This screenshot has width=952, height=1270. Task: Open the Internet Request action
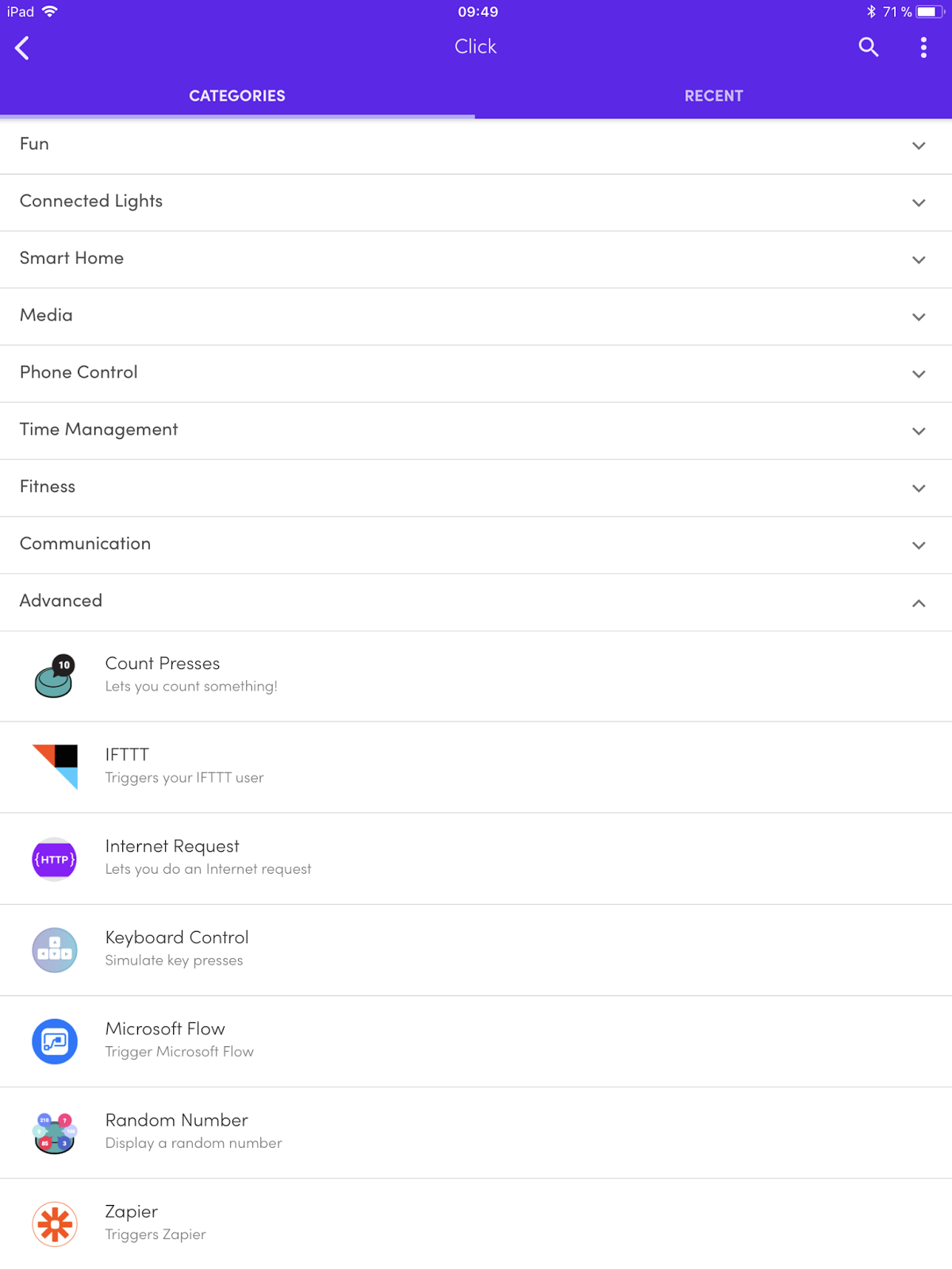click(476, 858)
